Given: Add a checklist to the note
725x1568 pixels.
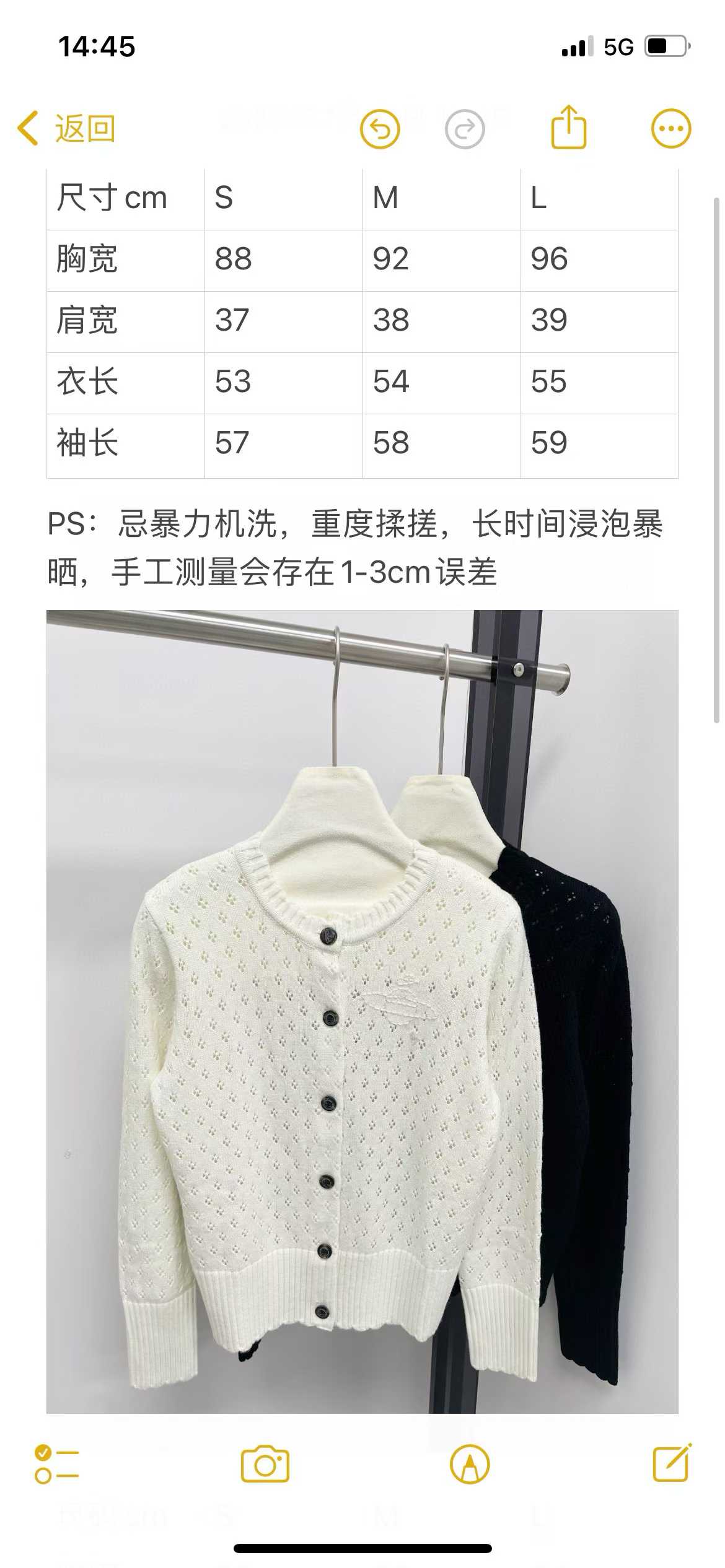Looking at the screenshot, I should [56, 1464].
